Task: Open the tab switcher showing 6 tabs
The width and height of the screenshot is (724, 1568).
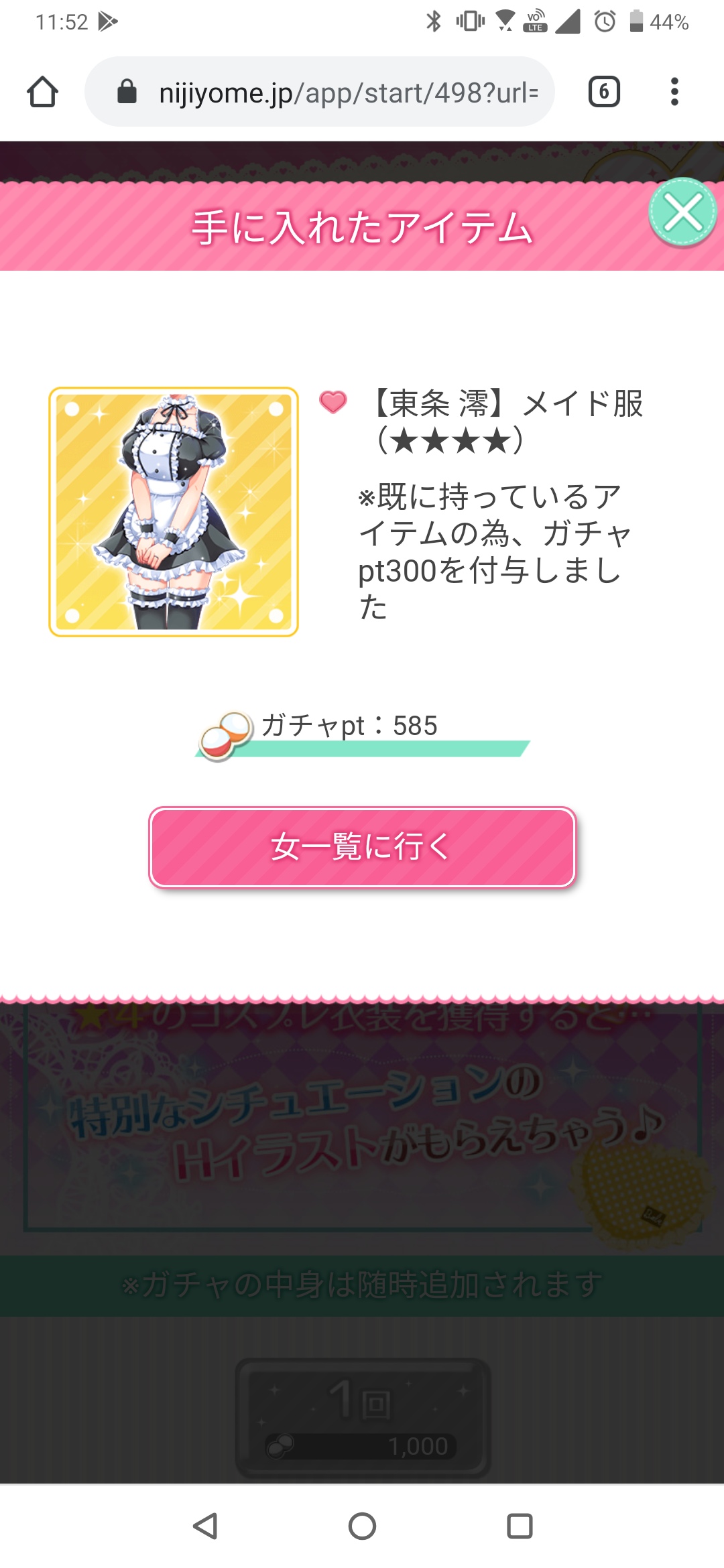Action: (x=603, y=92)
